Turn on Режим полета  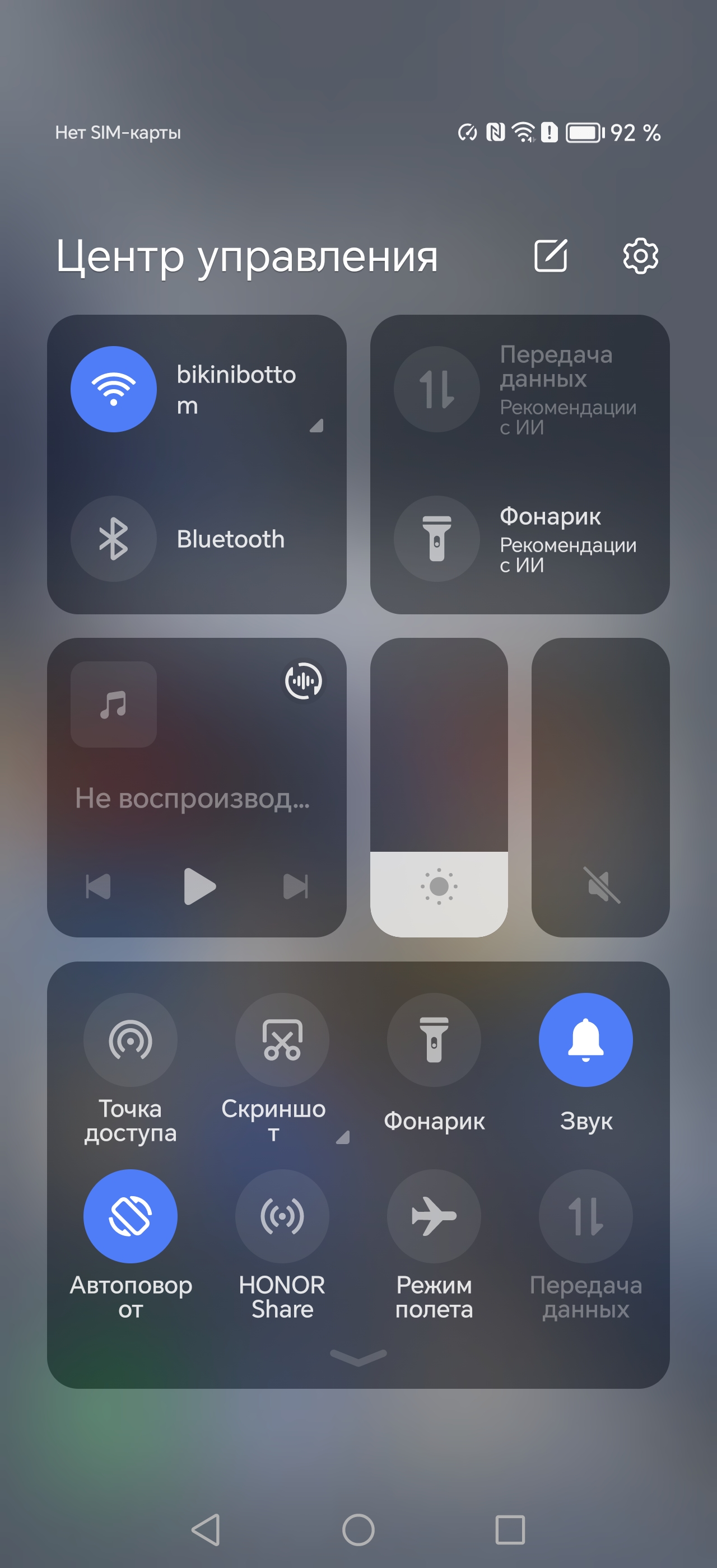(434, 1216)
